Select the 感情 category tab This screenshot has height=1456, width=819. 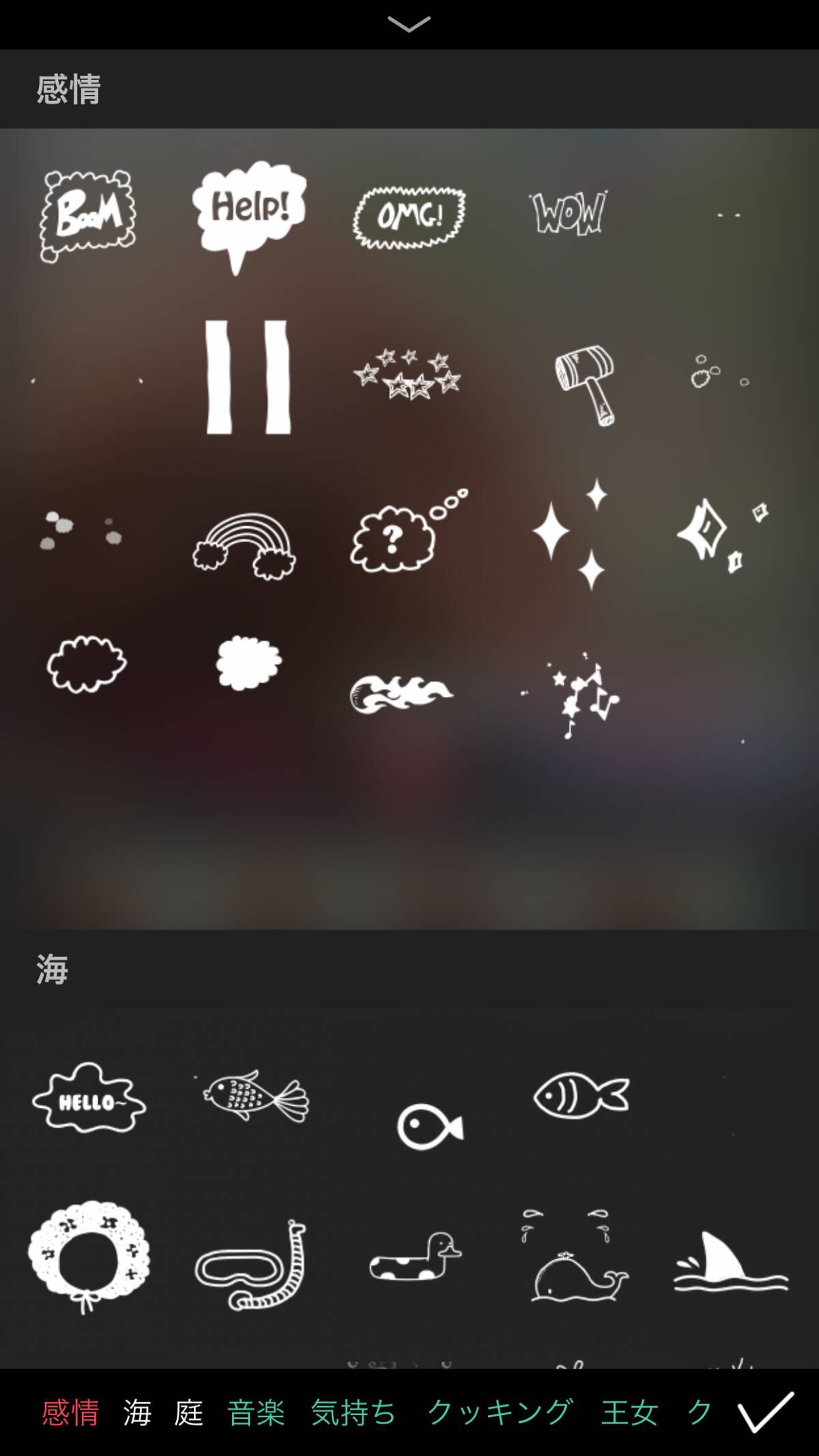click(x=70, y=1412)
